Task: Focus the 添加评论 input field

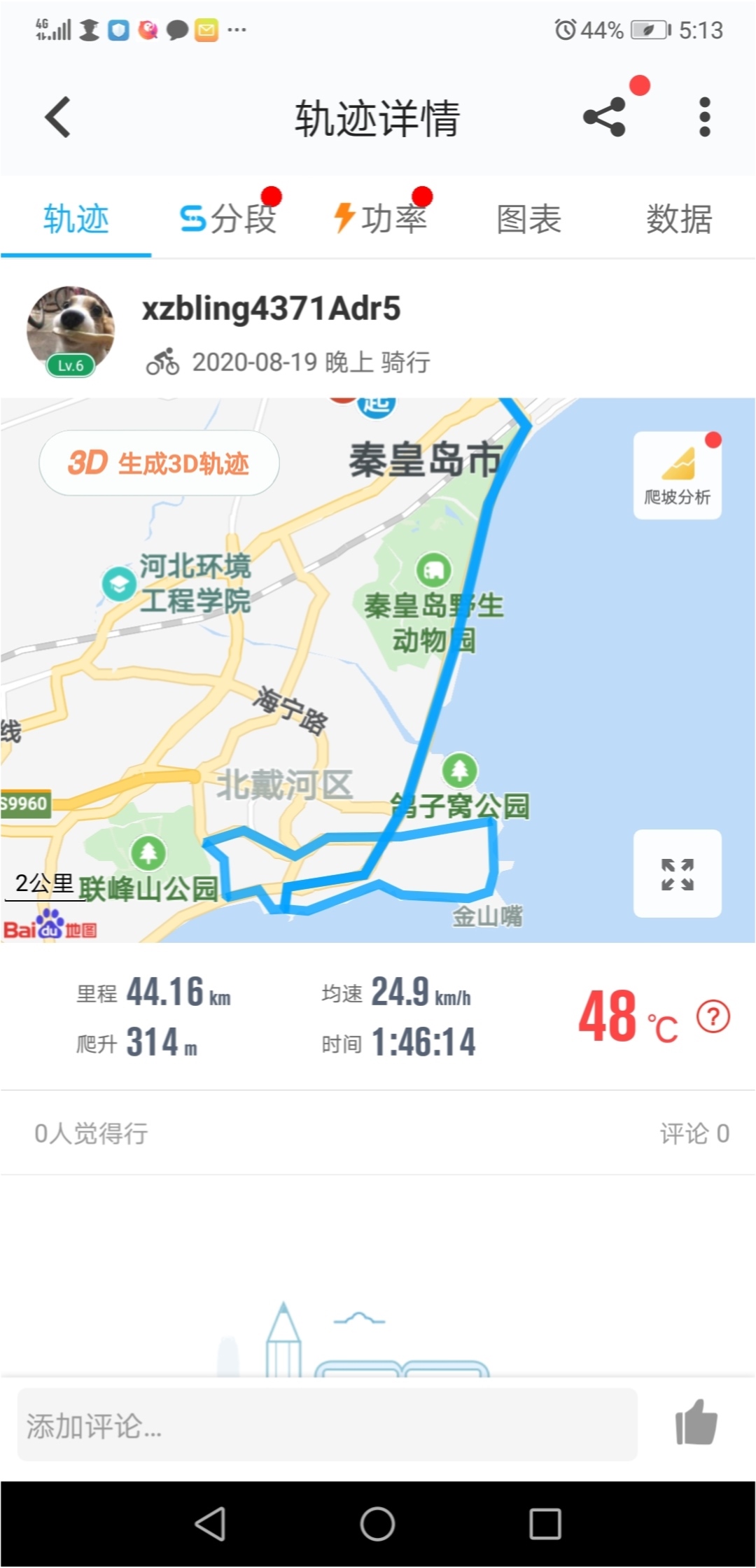Action: pyautogui.click(x=327, y=1425)
